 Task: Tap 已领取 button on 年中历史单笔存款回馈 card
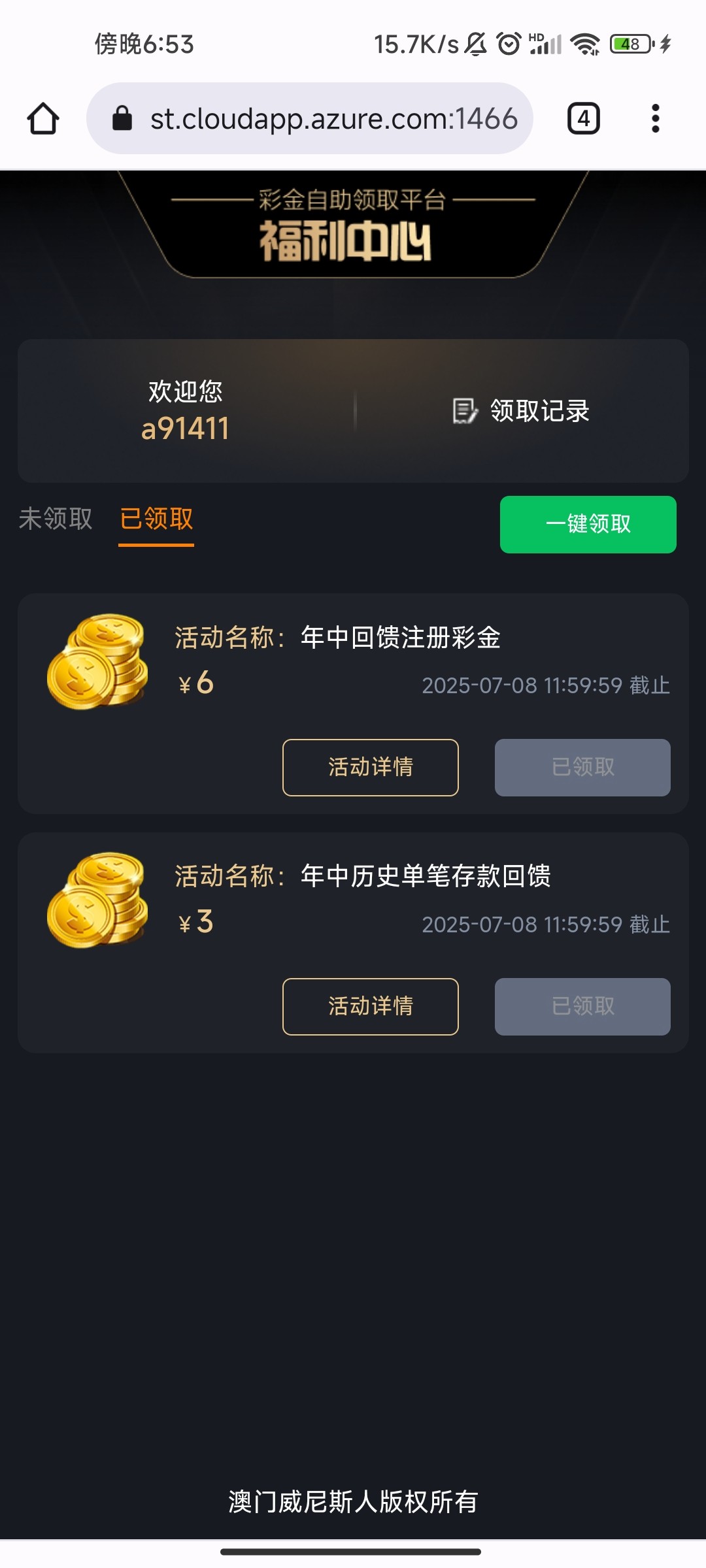coord(582,1006)
